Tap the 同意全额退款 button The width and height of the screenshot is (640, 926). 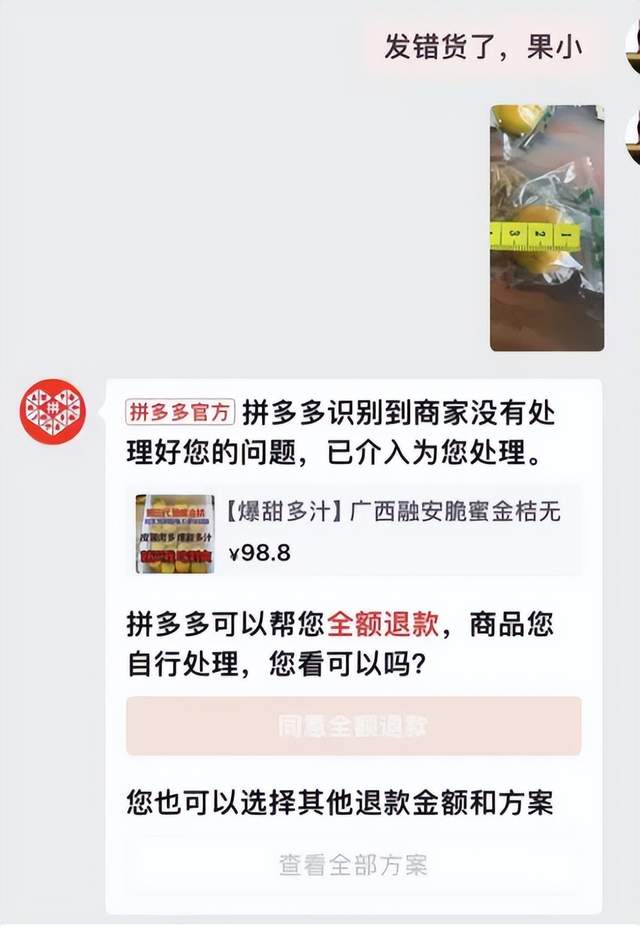point(353,726)
